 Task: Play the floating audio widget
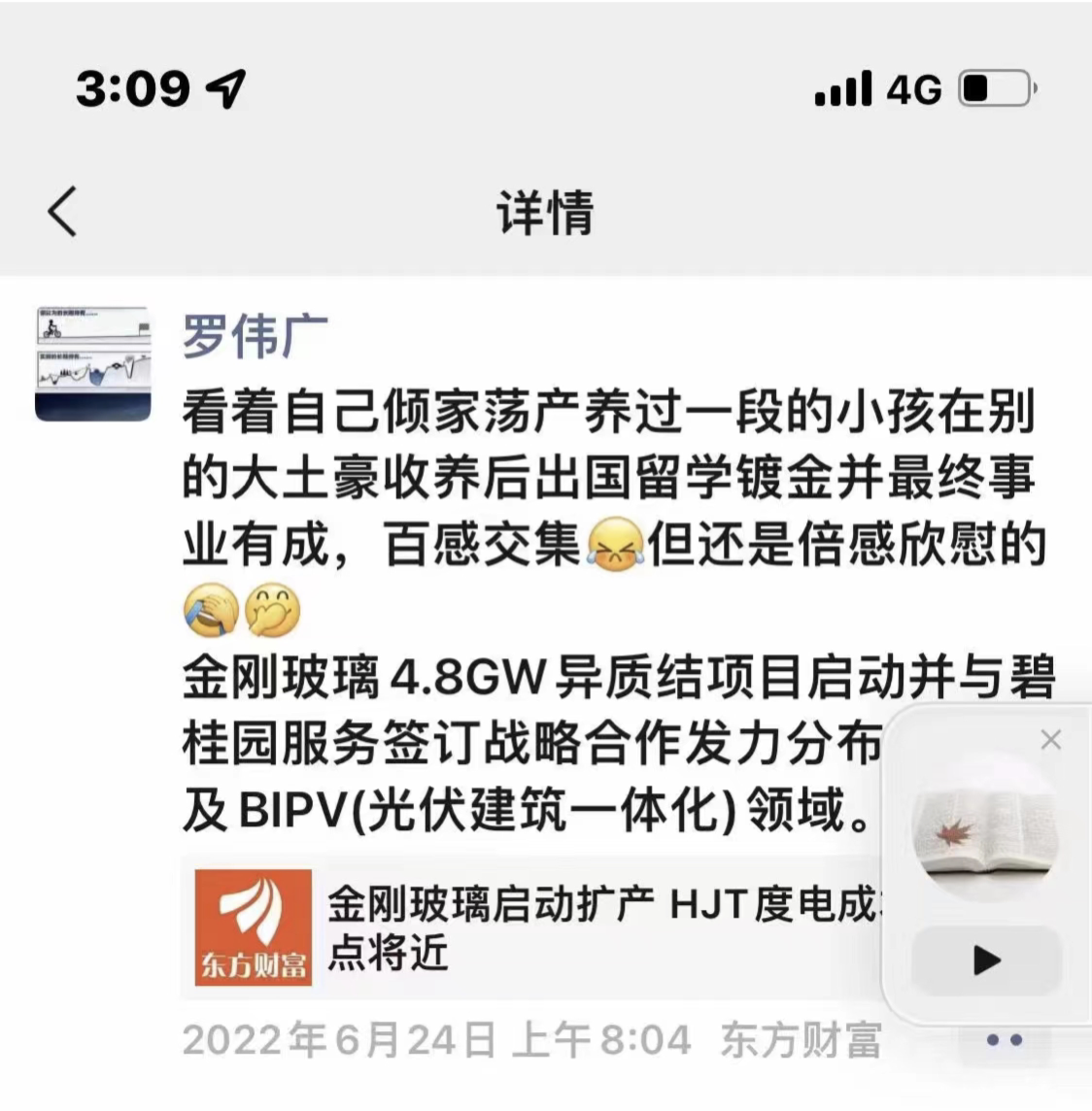tap(986, 960)
